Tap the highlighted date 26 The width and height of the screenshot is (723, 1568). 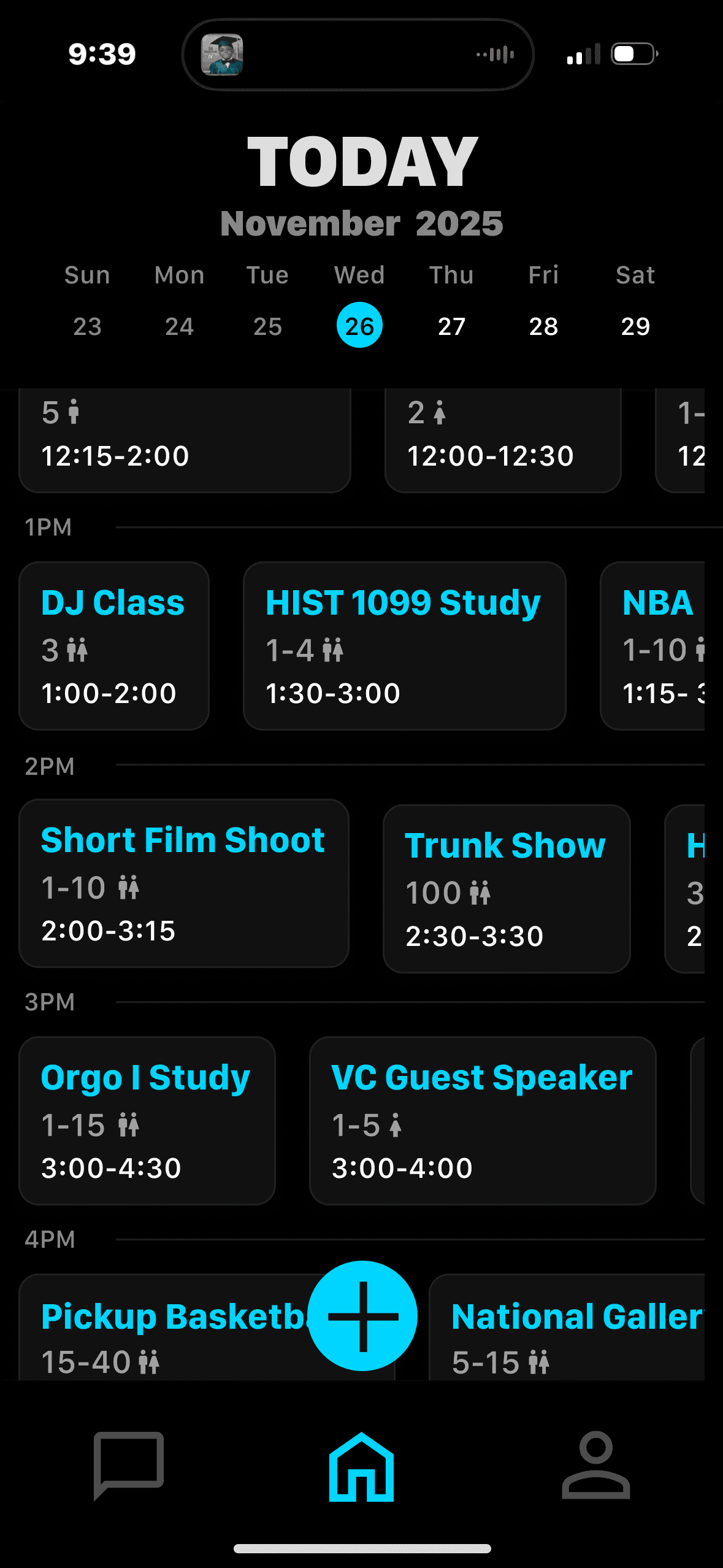[x=359, y=326]
